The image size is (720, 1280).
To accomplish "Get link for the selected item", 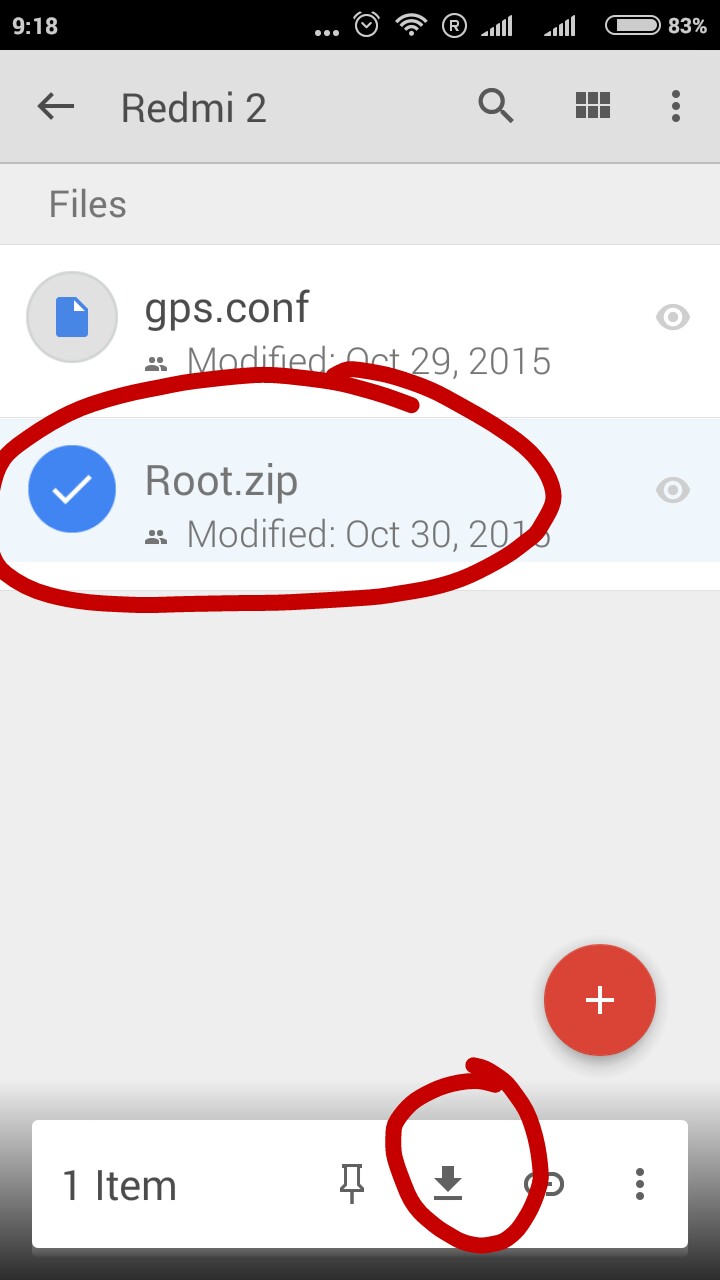I will pos(544,1184).
